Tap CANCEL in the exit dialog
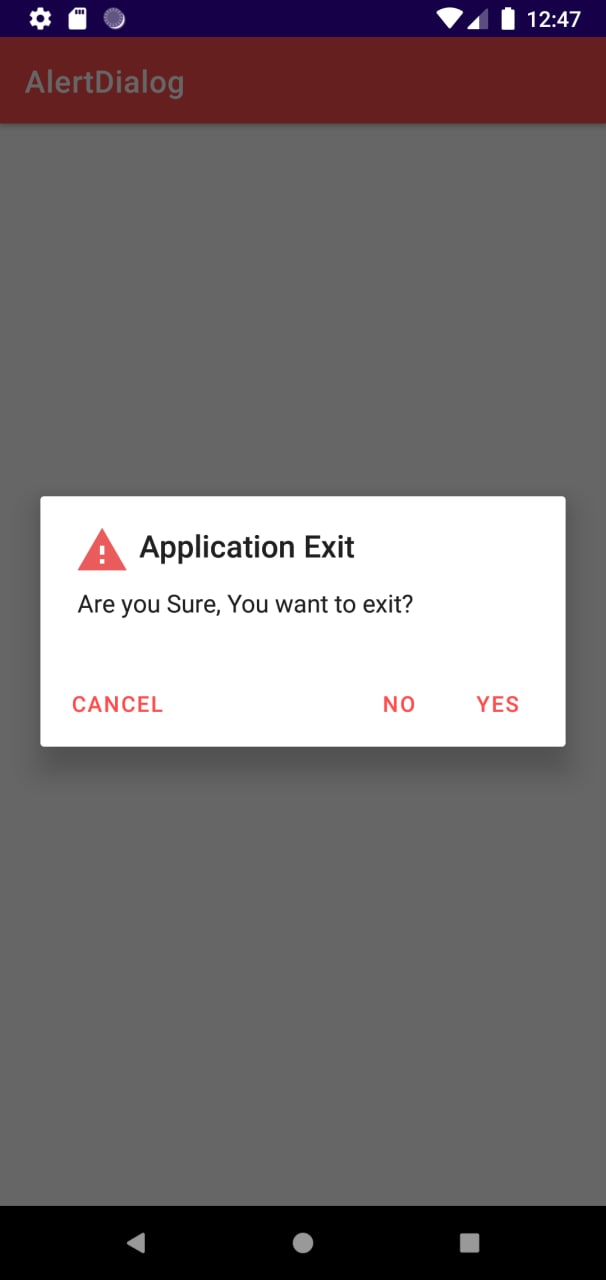Image resolution: width=606 pixels, height=1280 pixels. [117, 704]
